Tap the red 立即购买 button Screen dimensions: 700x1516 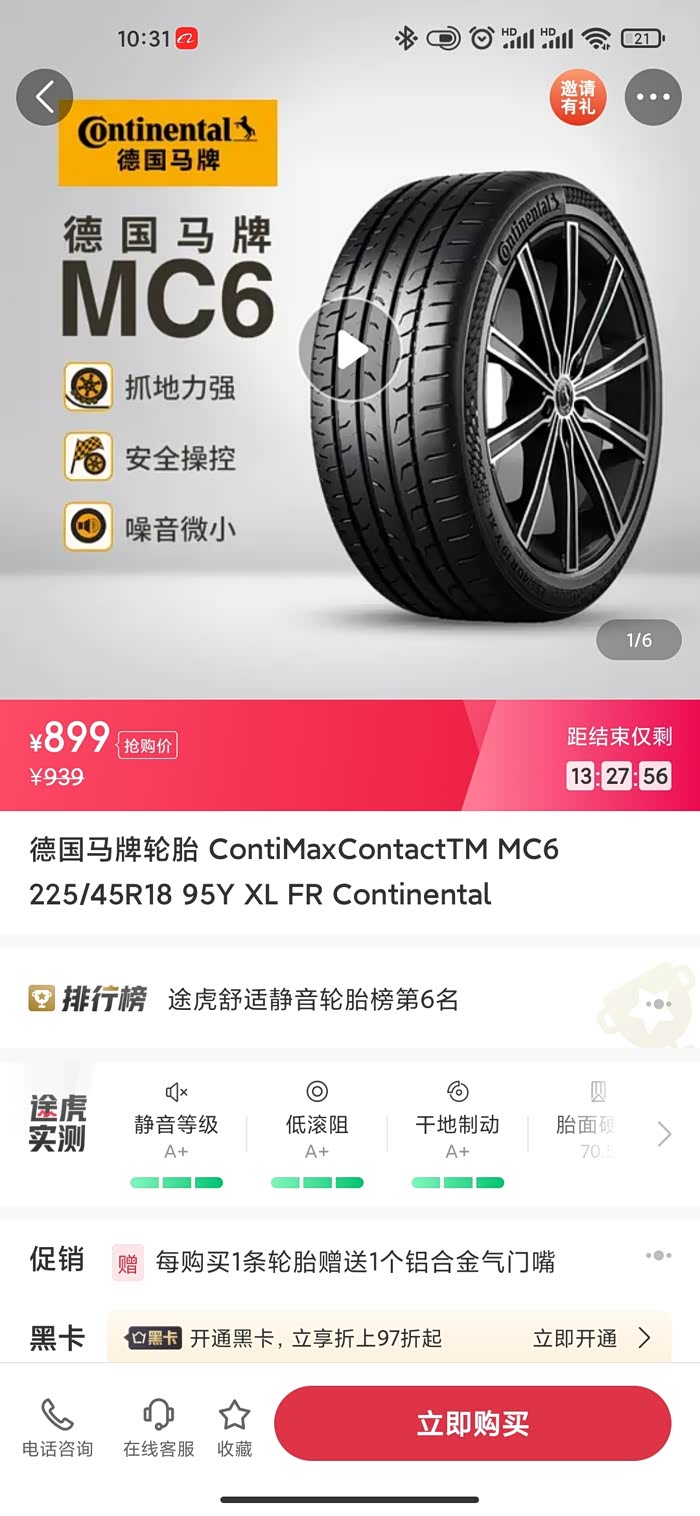472,1423
